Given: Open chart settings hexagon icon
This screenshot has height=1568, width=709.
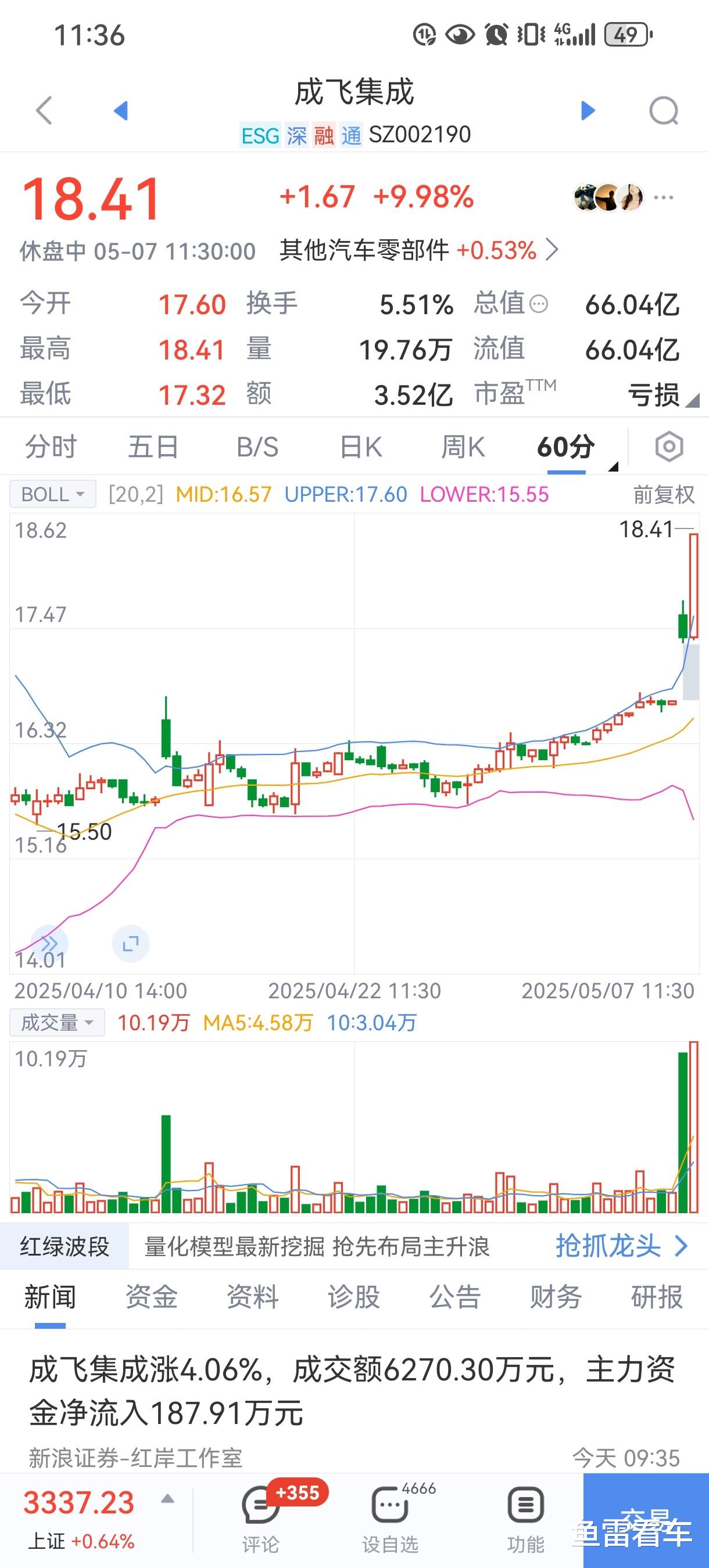Looking at the screenshot, I should pyautogui.click(x=669, y=447).
